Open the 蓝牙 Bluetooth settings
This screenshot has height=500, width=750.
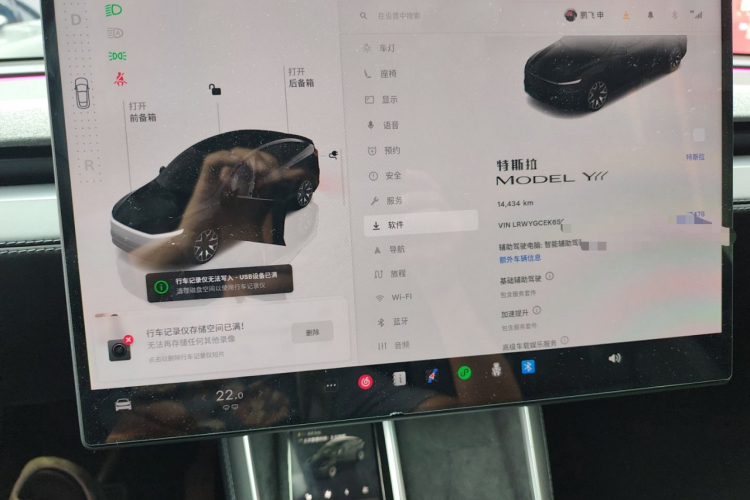click(x=399, y=321)
